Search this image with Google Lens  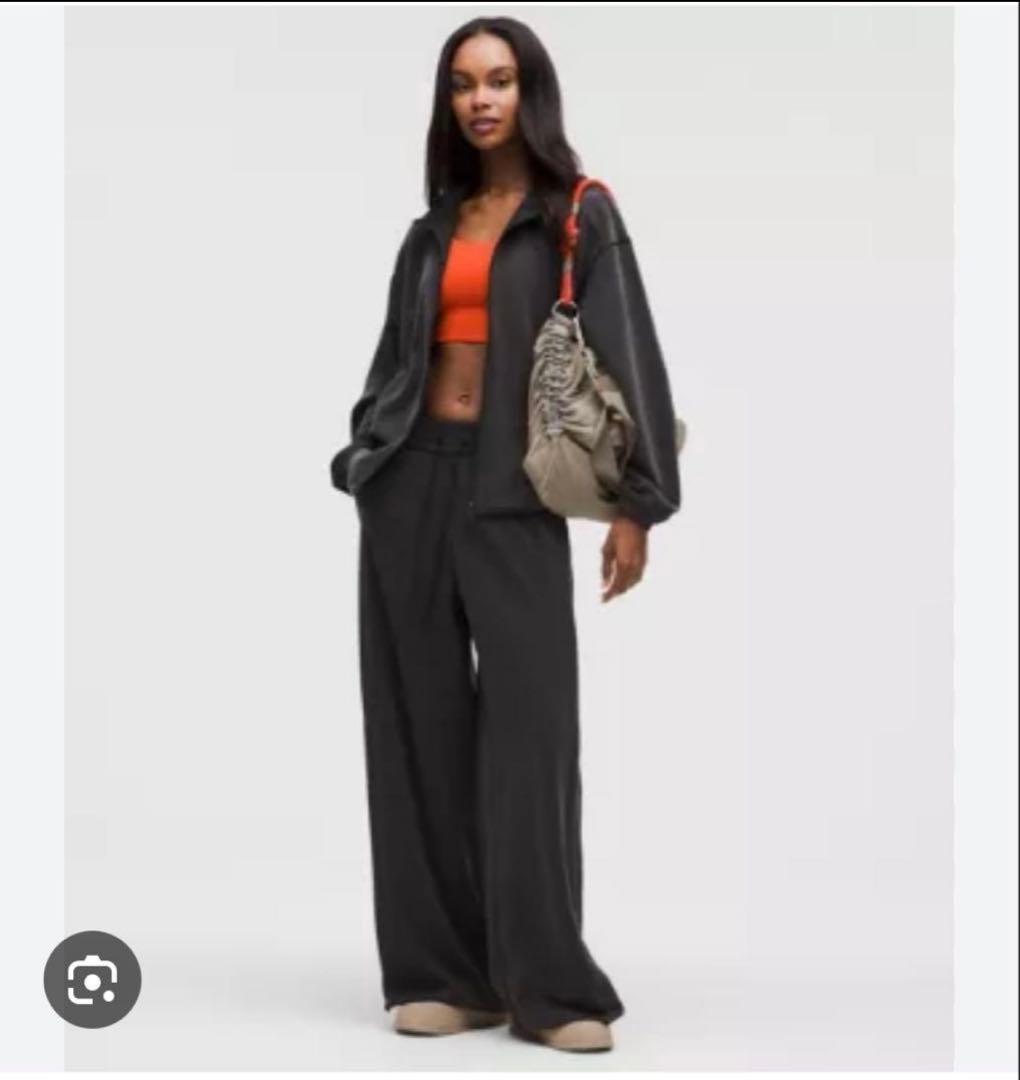92,979
